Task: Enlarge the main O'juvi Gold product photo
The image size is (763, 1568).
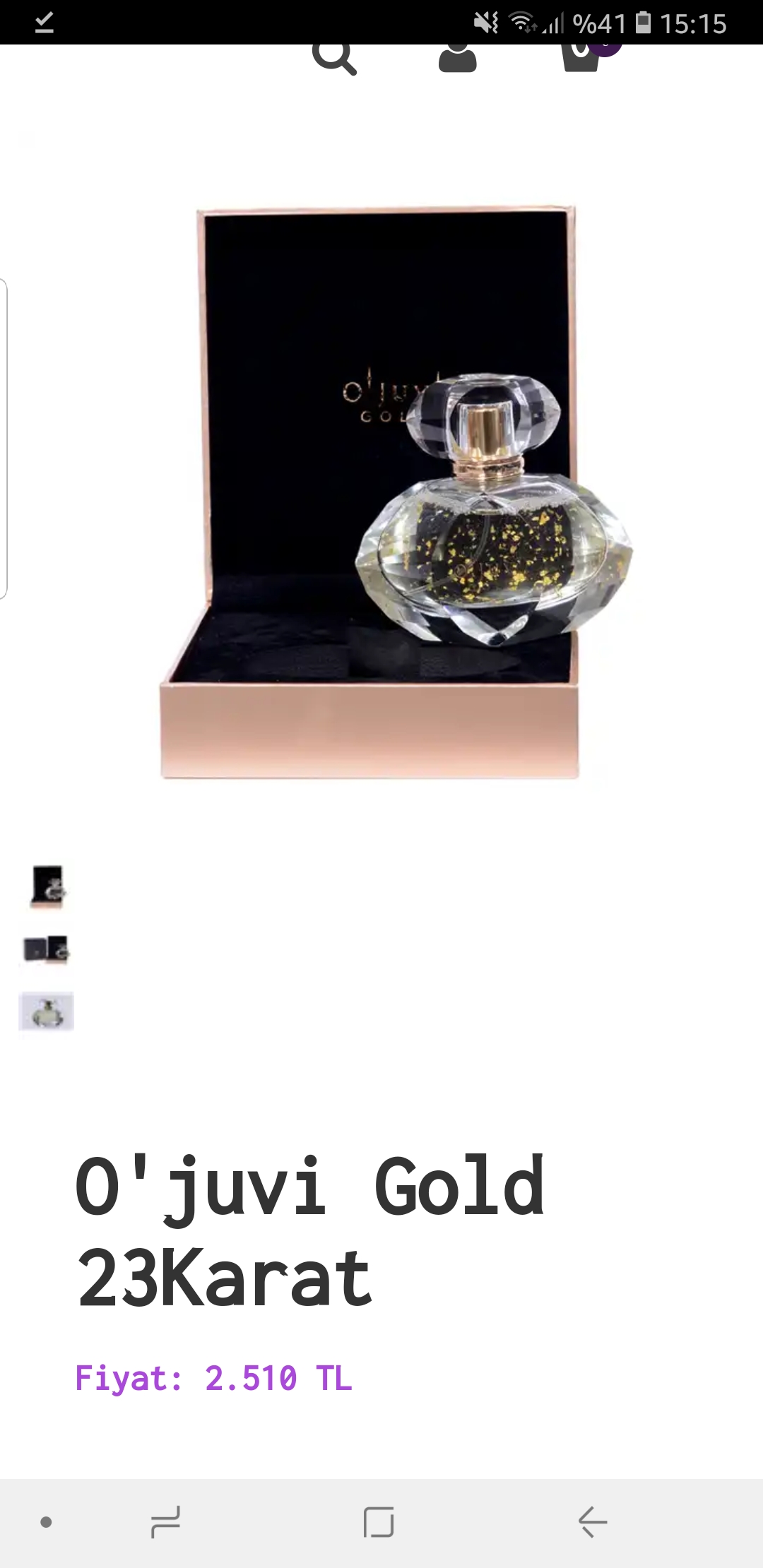Action: point(381,494)
